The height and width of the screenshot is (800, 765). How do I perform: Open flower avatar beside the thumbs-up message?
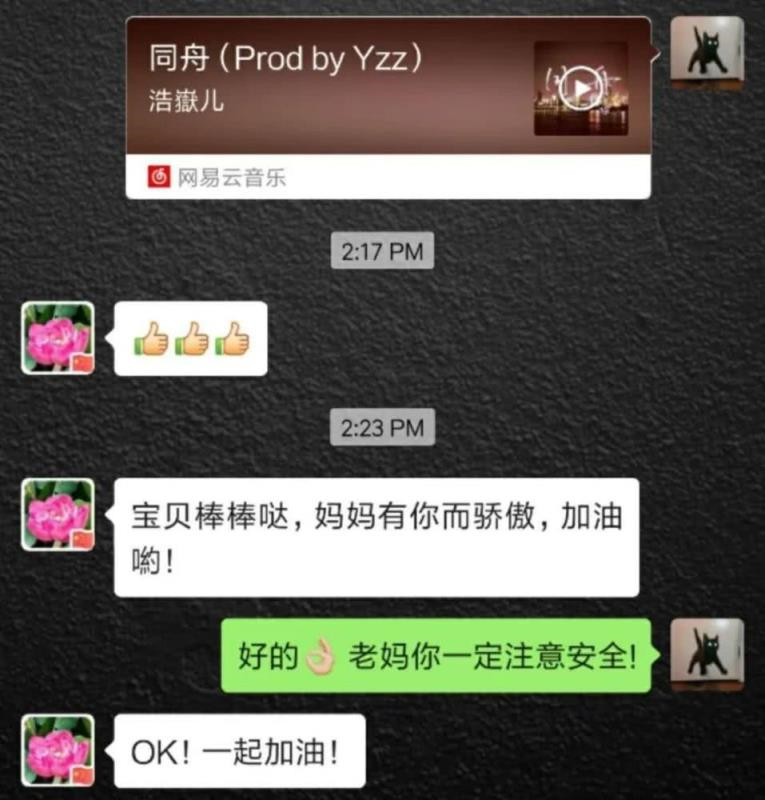58,338
